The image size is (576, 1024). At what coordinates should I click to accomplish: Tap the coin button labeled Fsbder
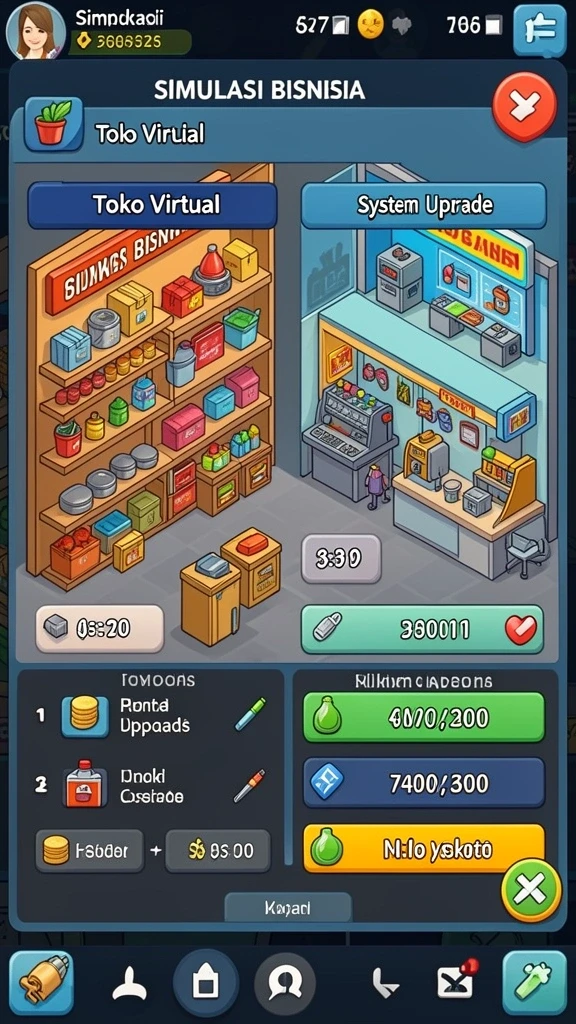point(89,851)
